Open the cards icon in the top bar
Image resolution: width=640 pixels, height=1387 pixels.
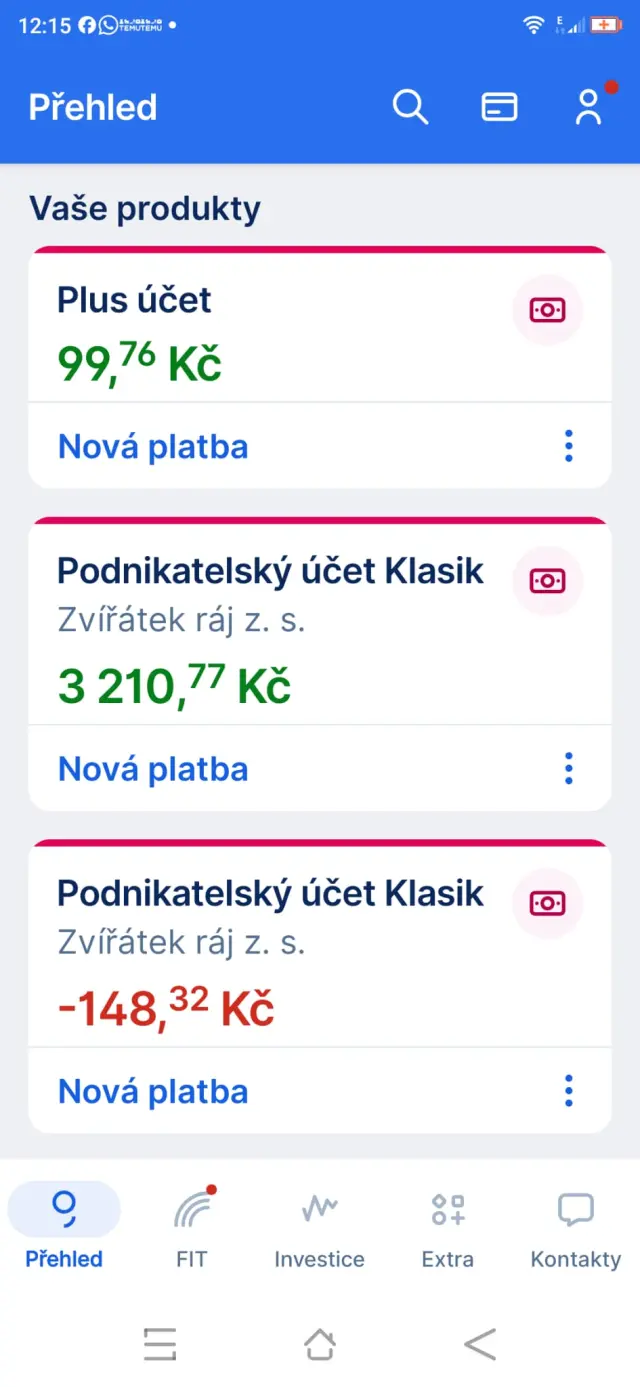499,107
